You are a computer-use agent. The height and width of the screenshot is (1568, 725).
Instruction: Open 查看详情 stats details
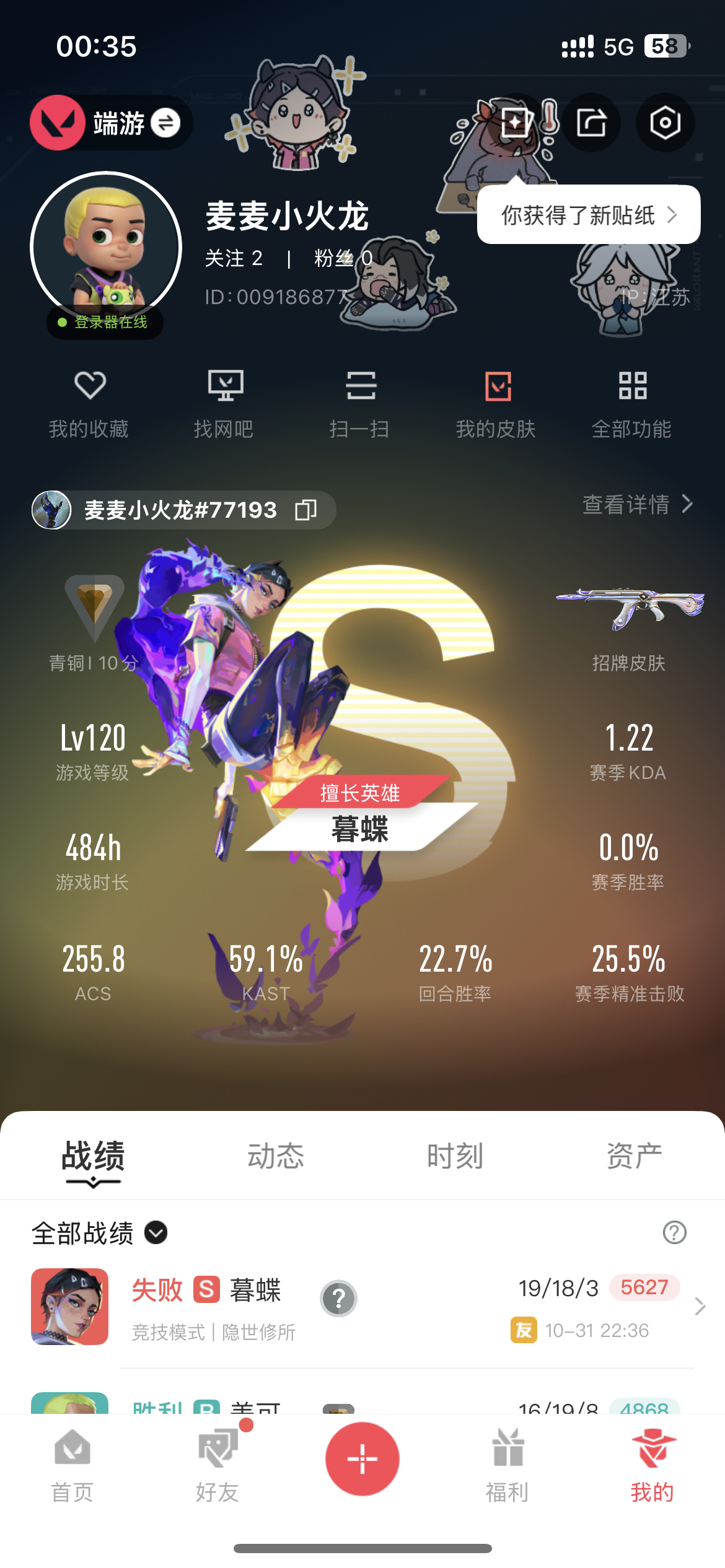point(637,505)
